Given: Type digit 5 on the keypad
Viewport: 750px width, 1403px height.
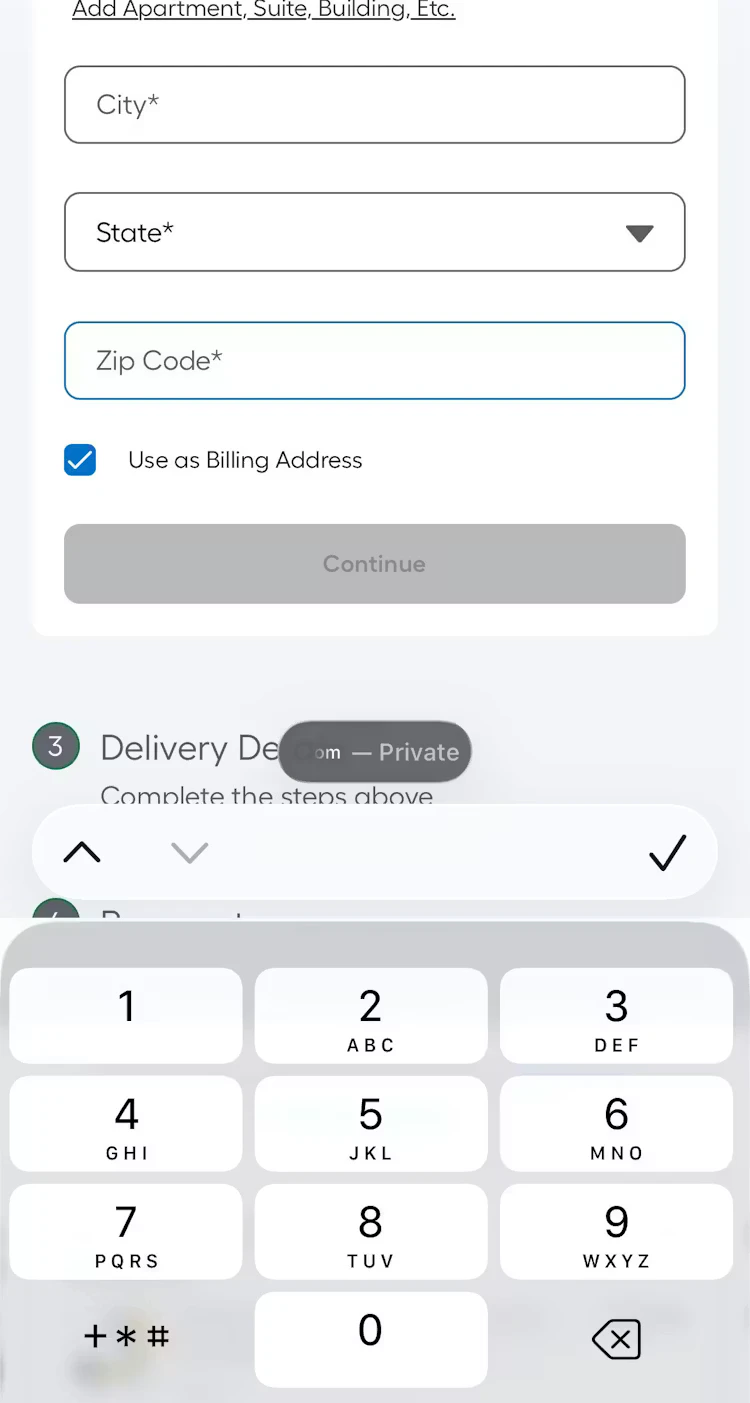Looking at the screenshot, I should coord(370,1124).
